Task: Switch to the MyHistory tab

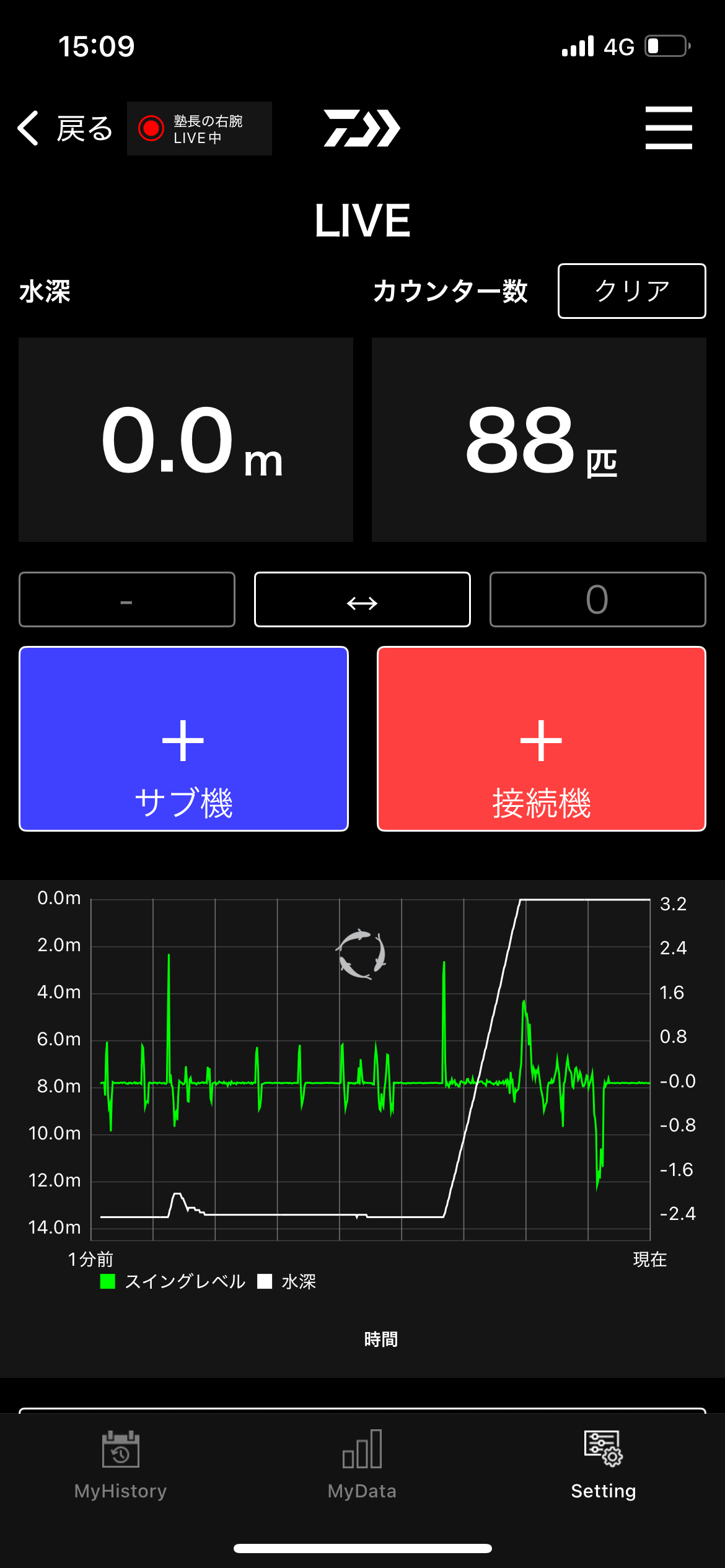Action: click(x=121, y=1465)
